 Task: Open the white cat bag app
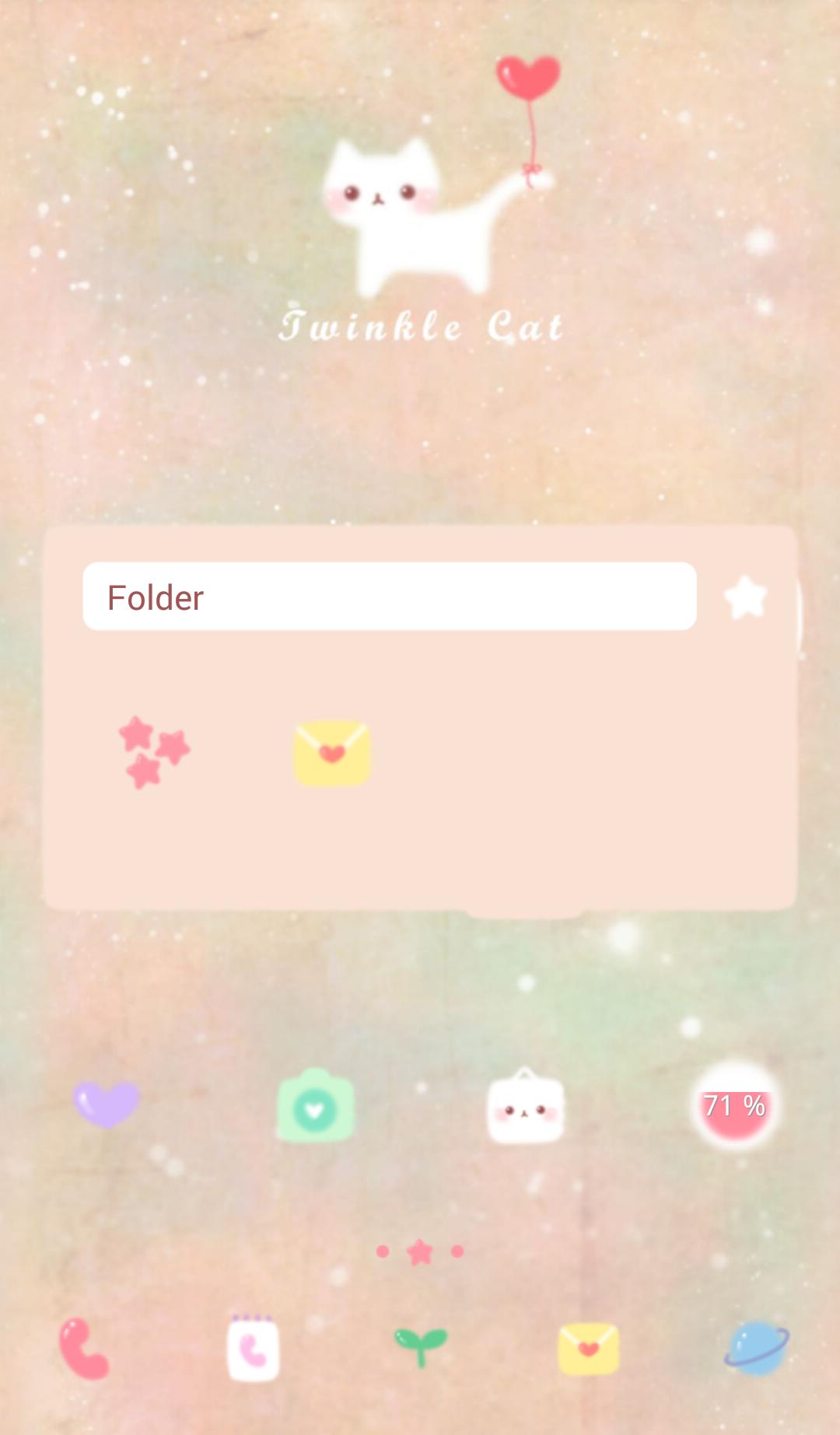(x=526, y=1108)
